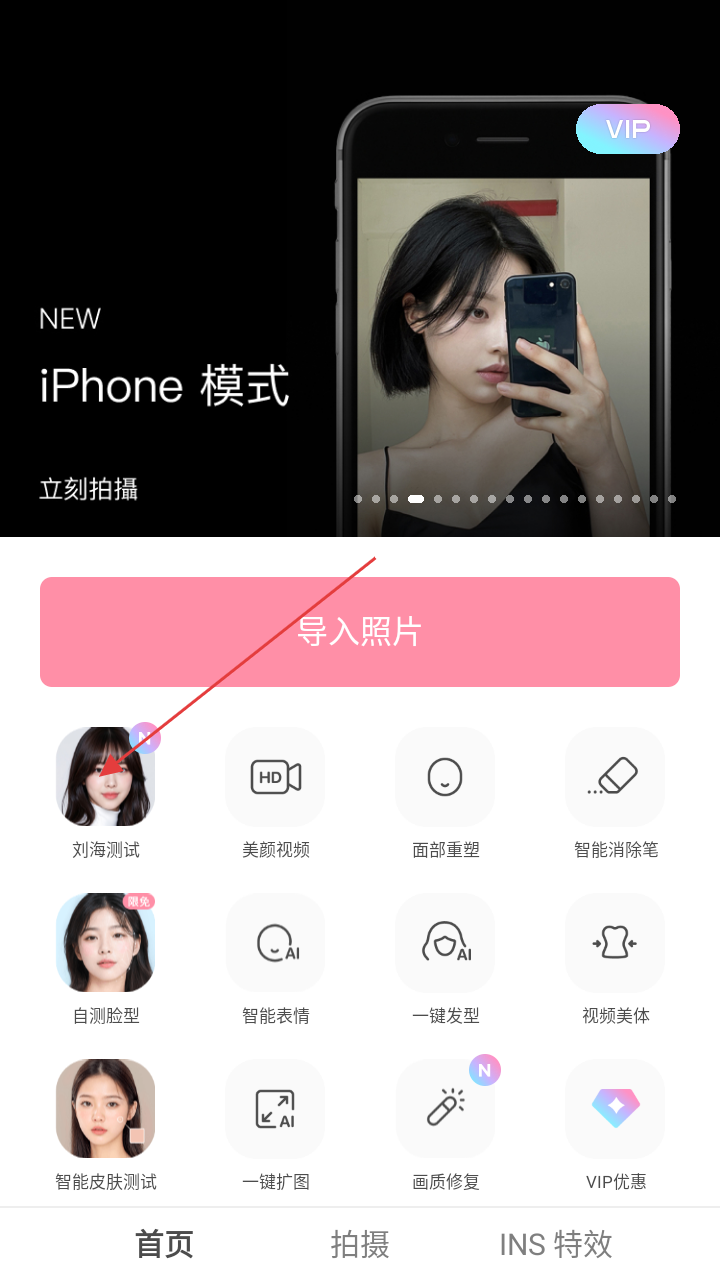Screen dimensions: 720x1280
Task: Tap the VIP badge on banner
Action: 628,129
